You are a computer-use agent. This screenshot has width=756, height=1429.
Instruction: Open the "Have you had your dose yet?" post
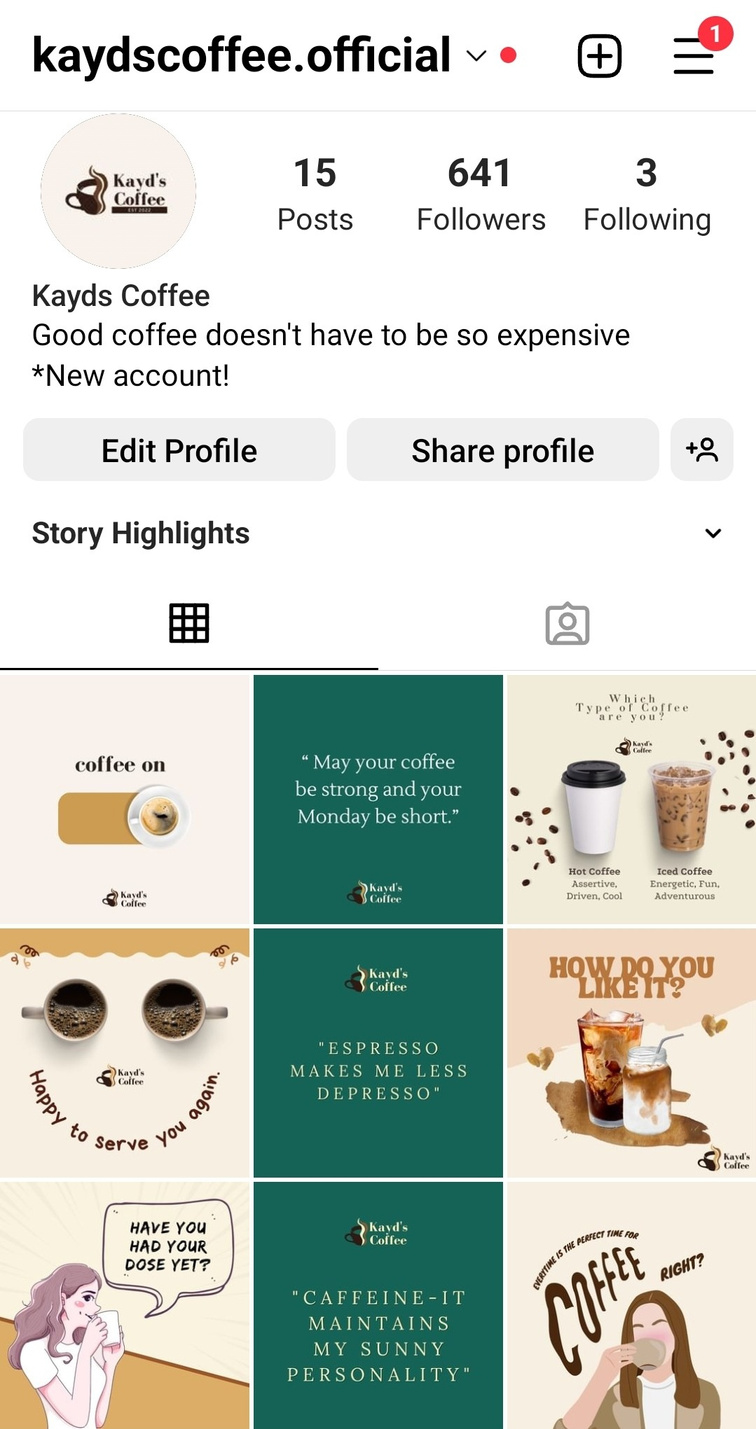pyautogui.click(x=124, y=1305)
